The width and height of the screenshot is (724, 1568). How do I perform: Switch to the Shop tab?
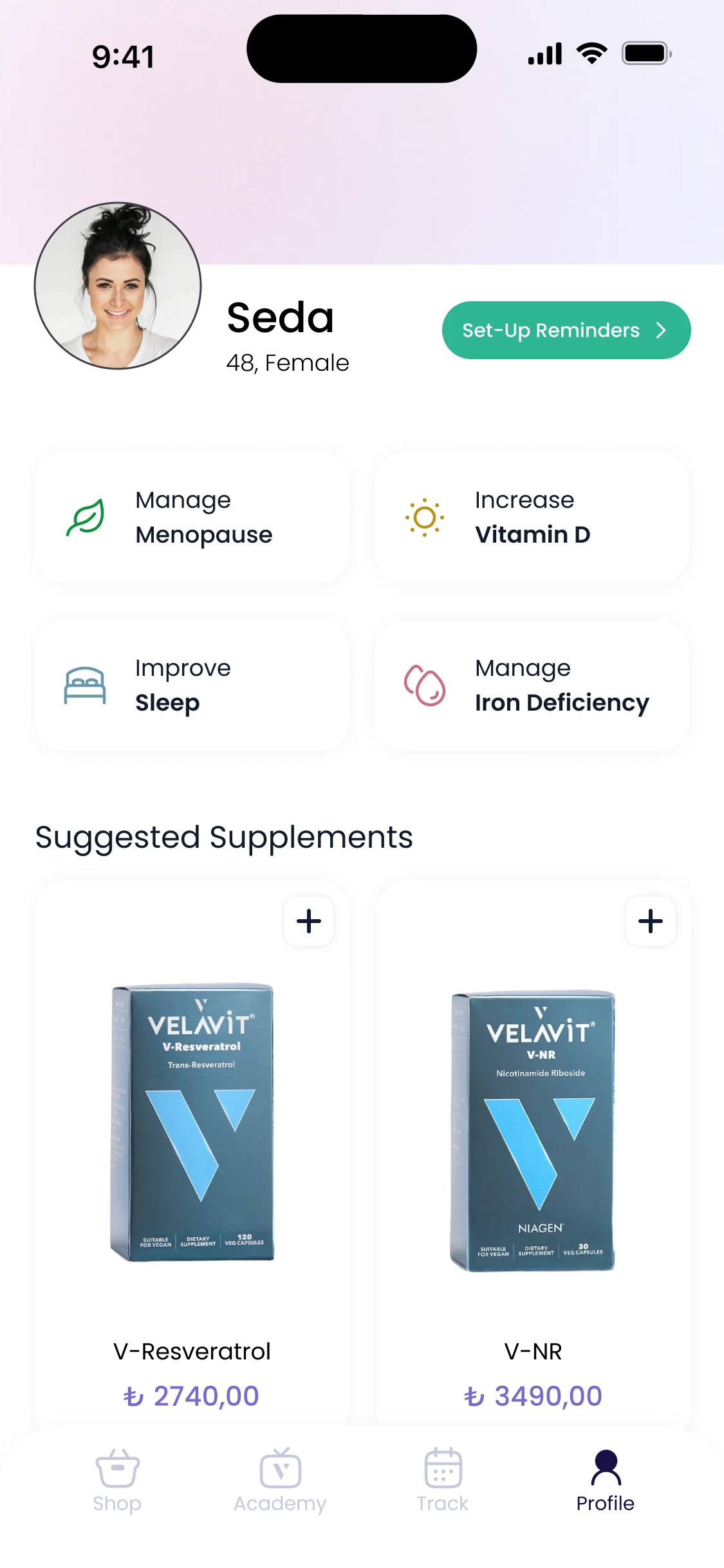[x=117, y=1480]
